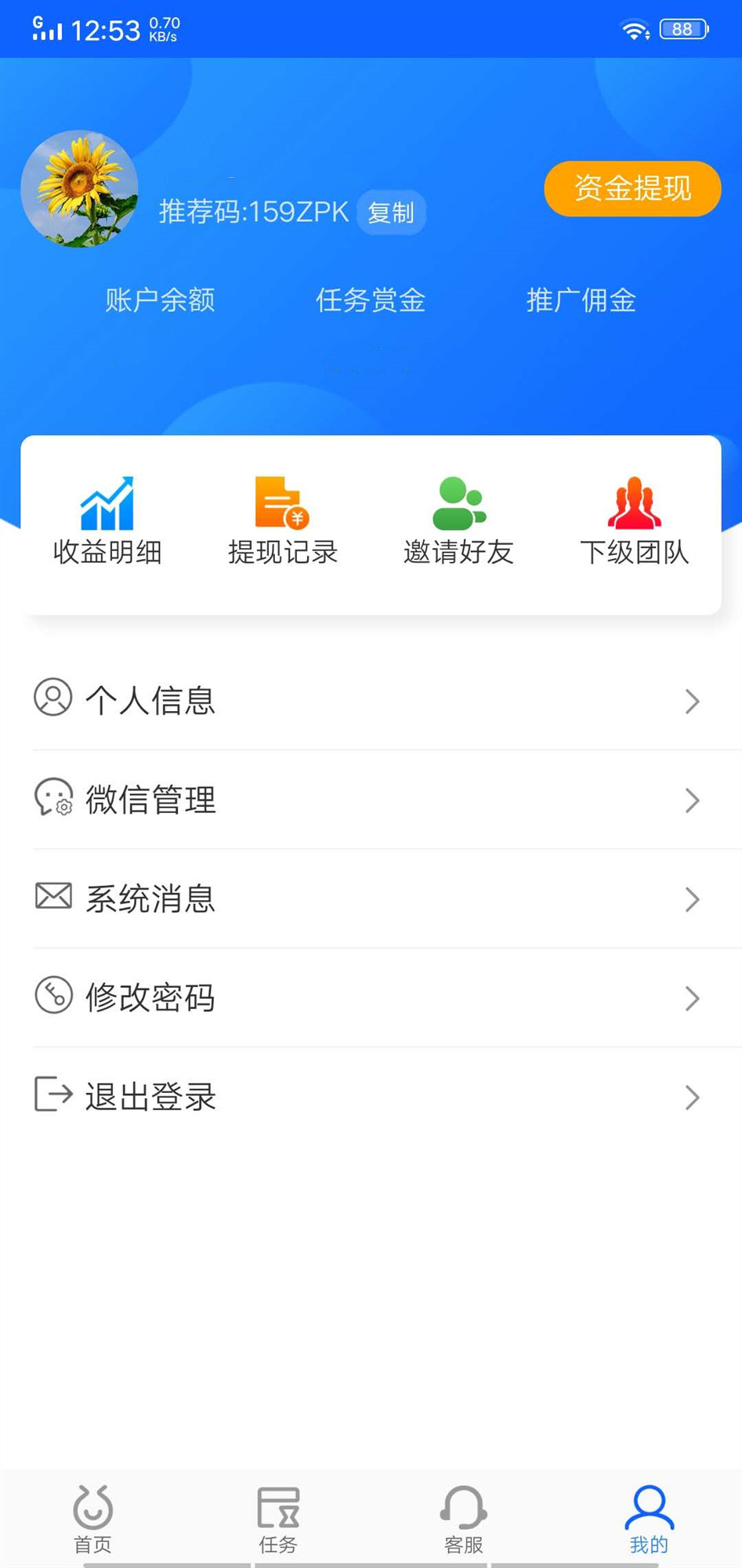The image size is (742, 1568).
Task: Tap the sunflower profile avatar
Action: (x=78, y=188)
